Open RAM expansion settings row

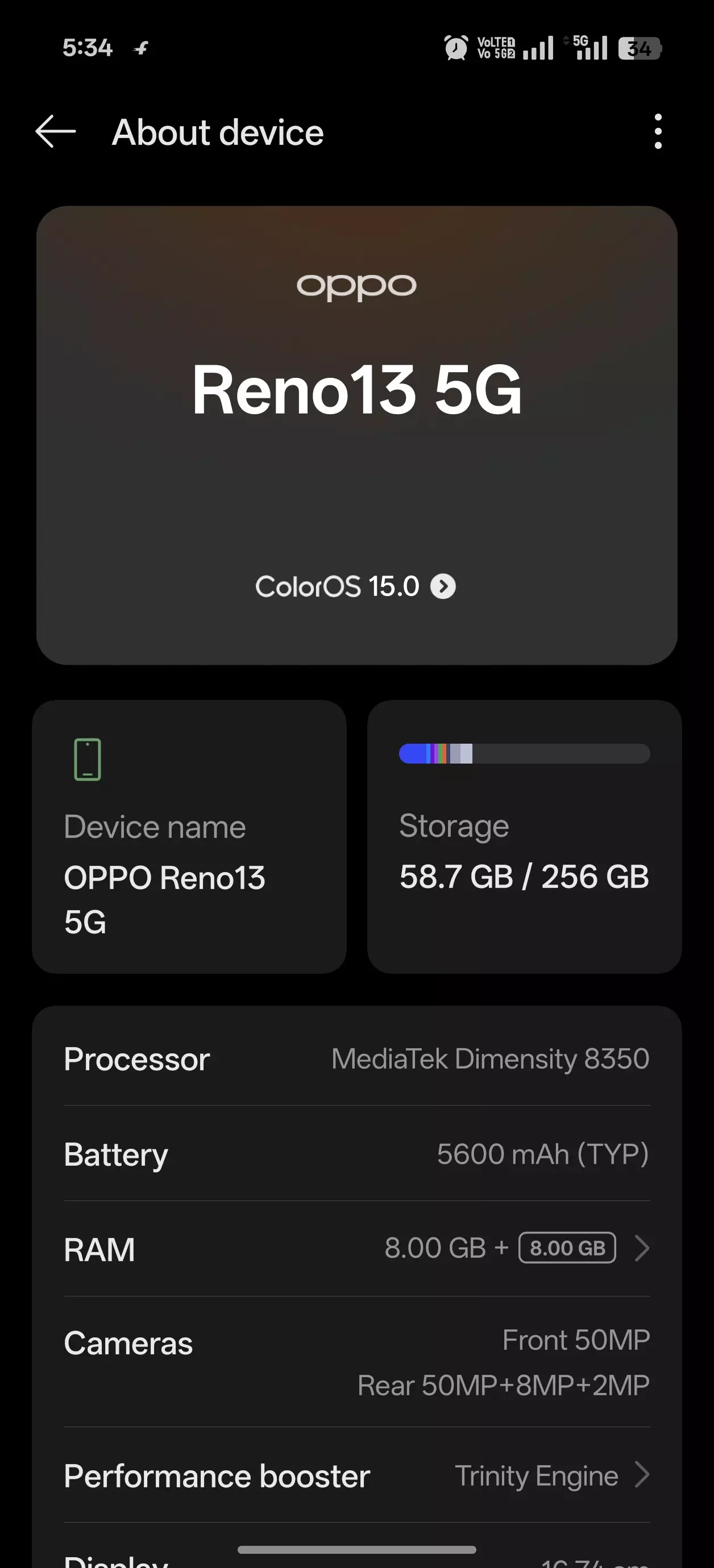click(356, 1249)
